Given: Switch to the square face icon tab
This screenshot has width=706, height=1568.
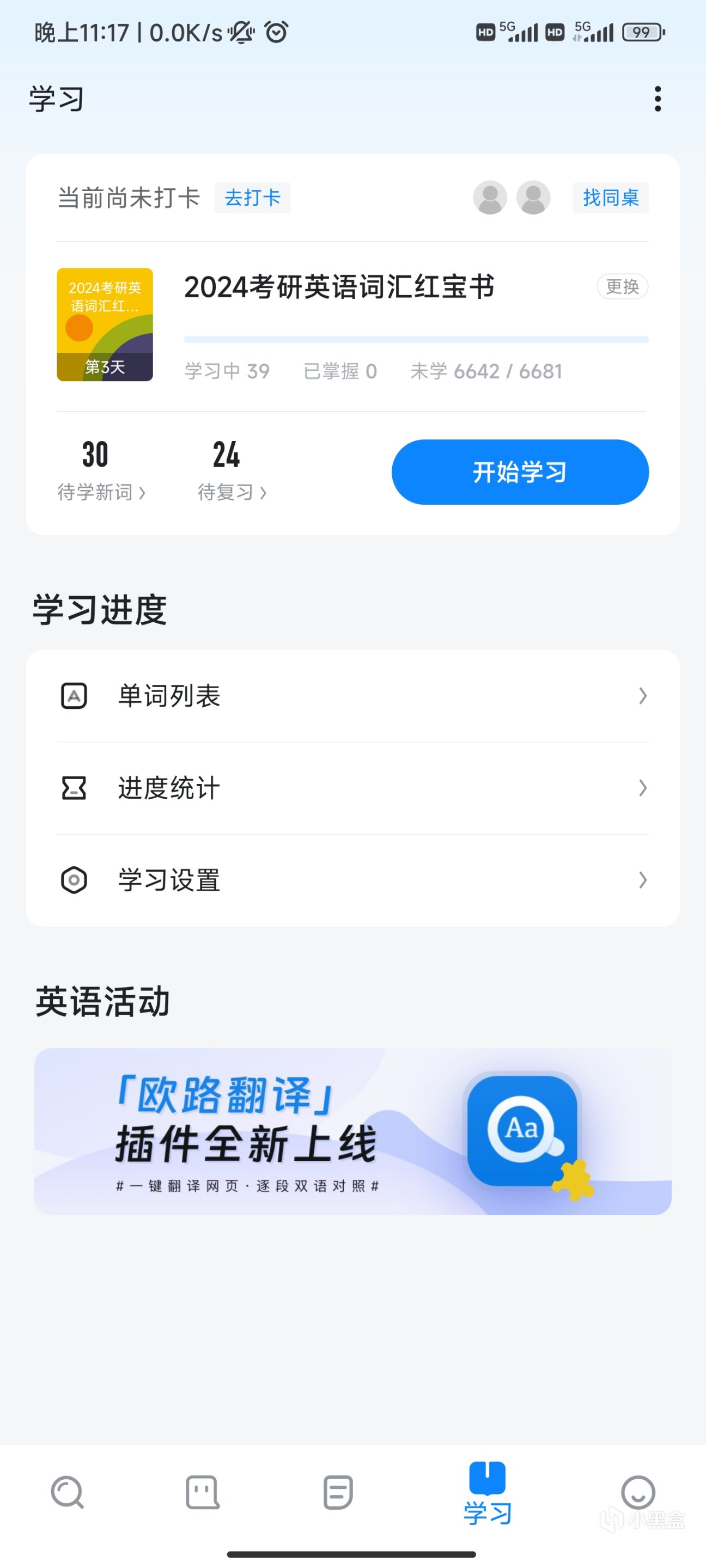Looking at the screenshot, I should (202, 1492).
